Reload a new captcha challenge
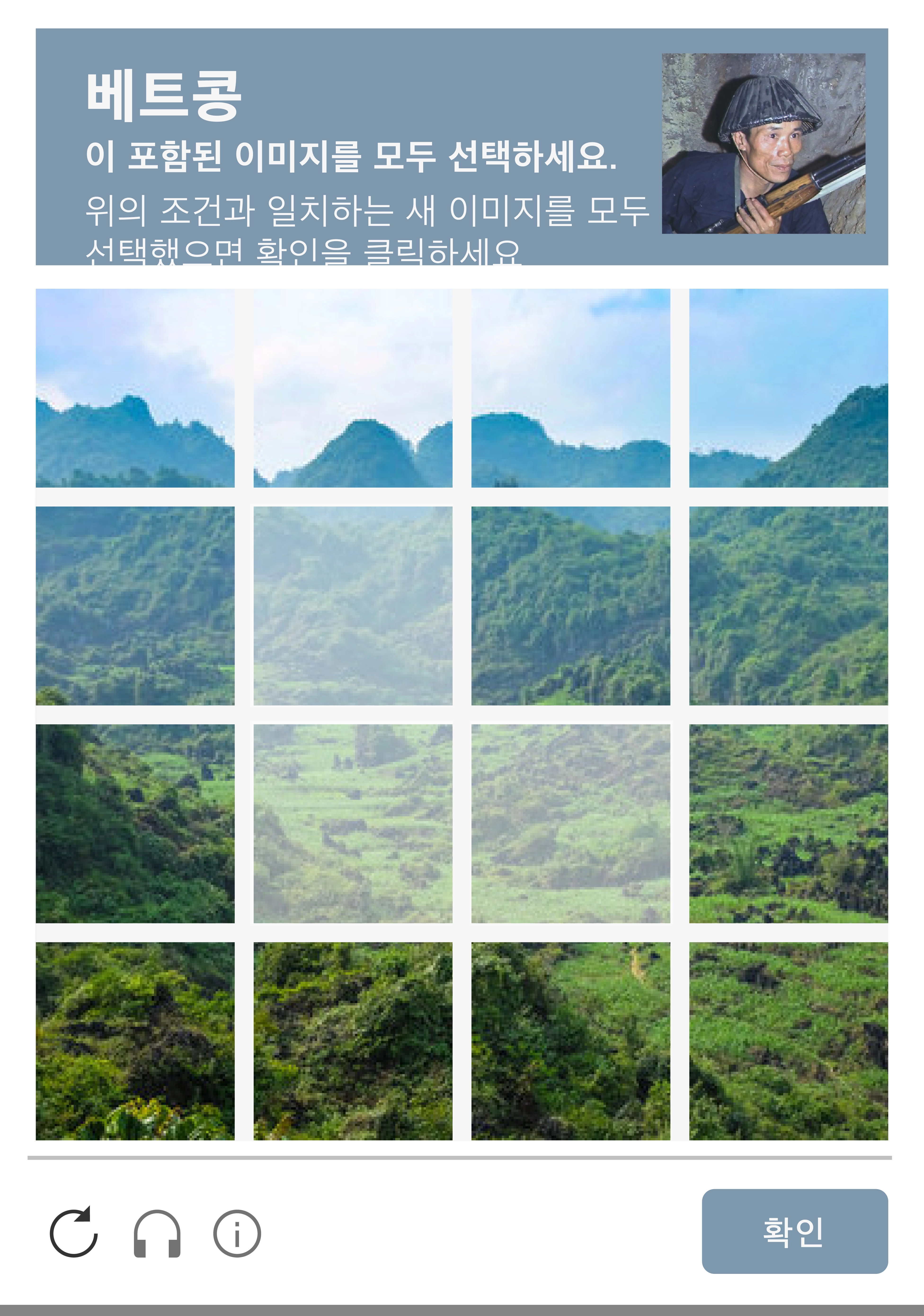Viewport: 924px width, 1316px height. pos(73,1233)
